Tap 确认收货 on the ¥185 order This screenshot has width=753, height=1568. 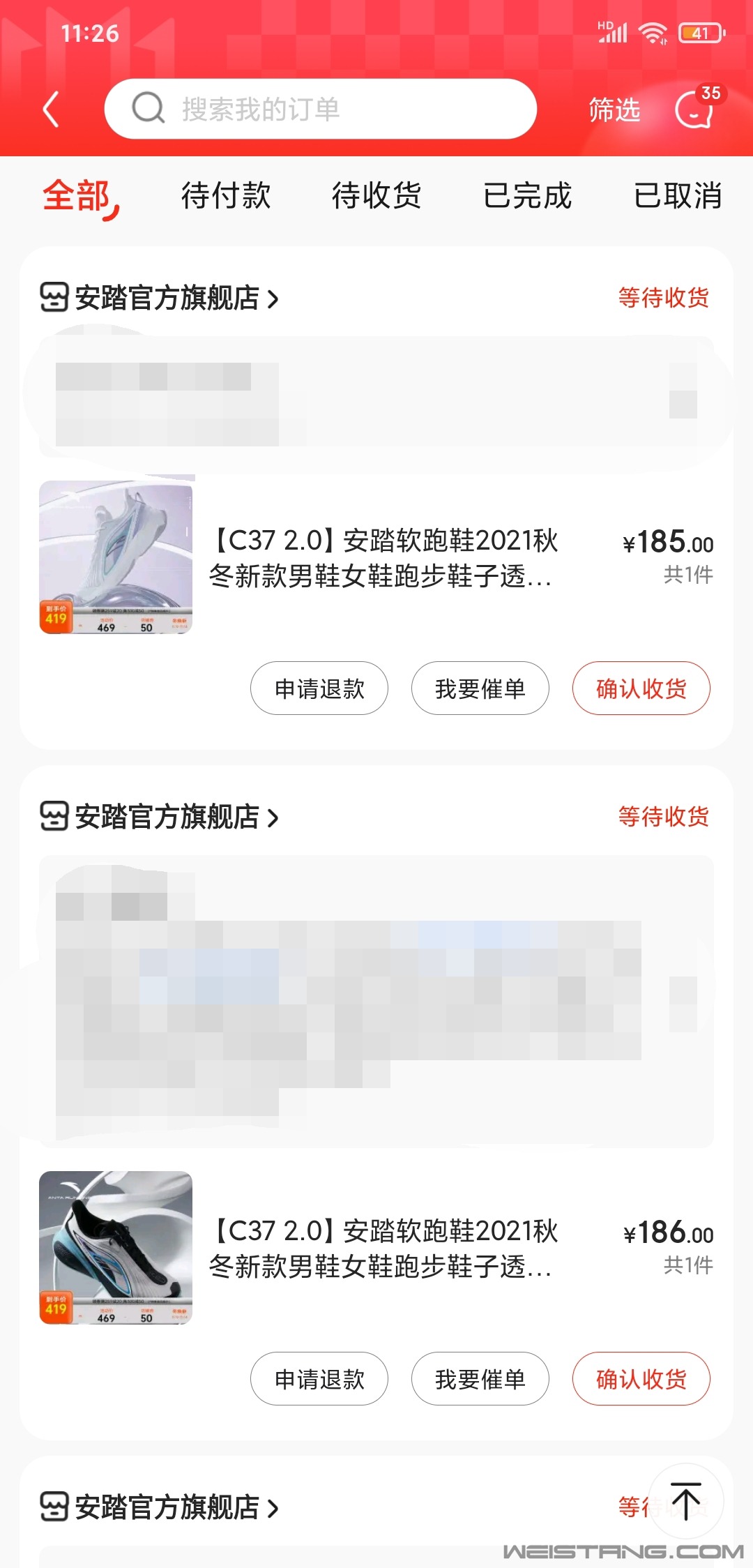[x=641, y=688]
